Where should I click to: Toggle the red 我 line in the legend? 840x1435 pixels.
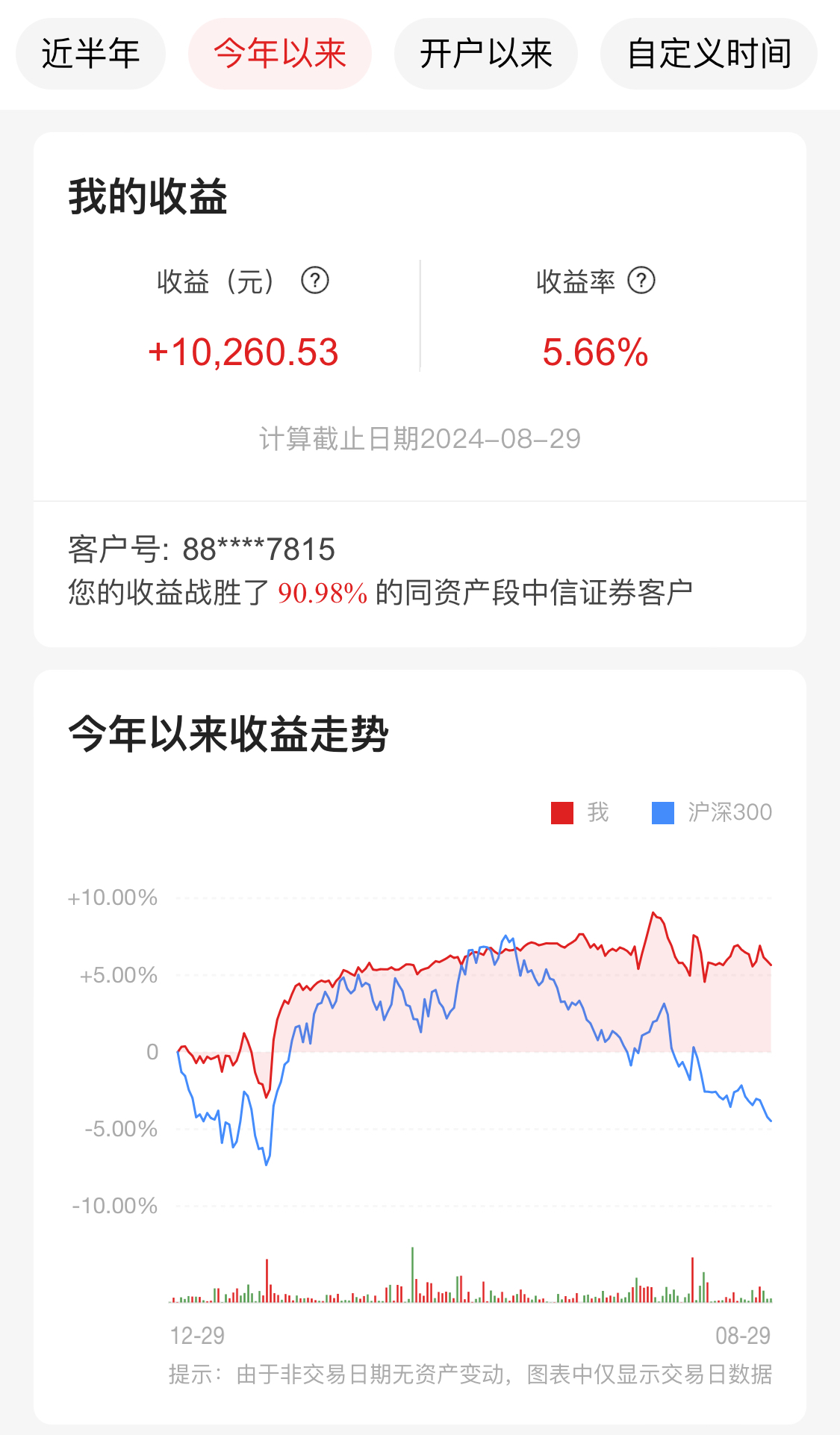coord(580,812)
